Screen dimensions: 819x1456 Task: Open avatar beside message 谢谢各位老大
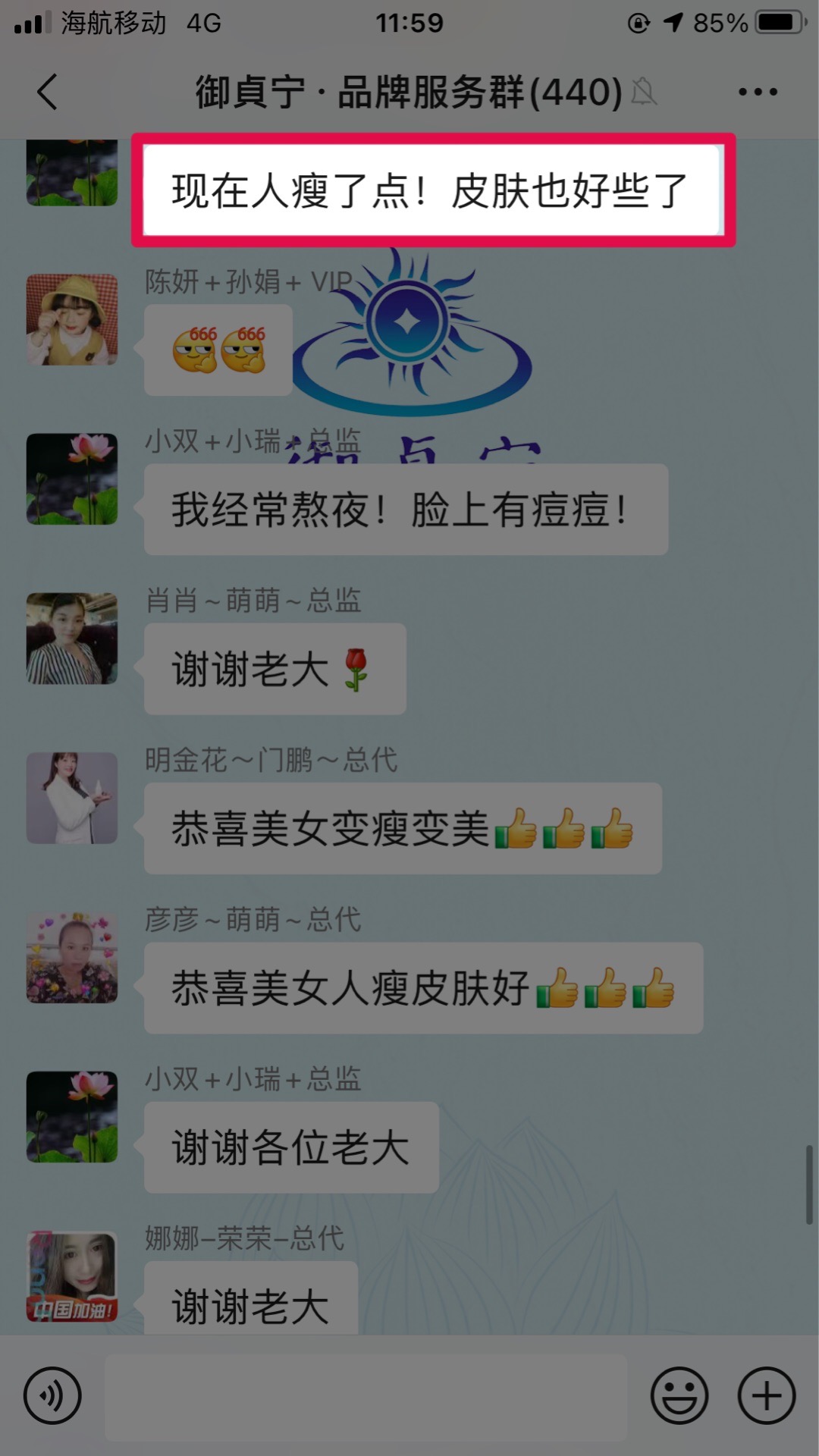pos(72,1117)
